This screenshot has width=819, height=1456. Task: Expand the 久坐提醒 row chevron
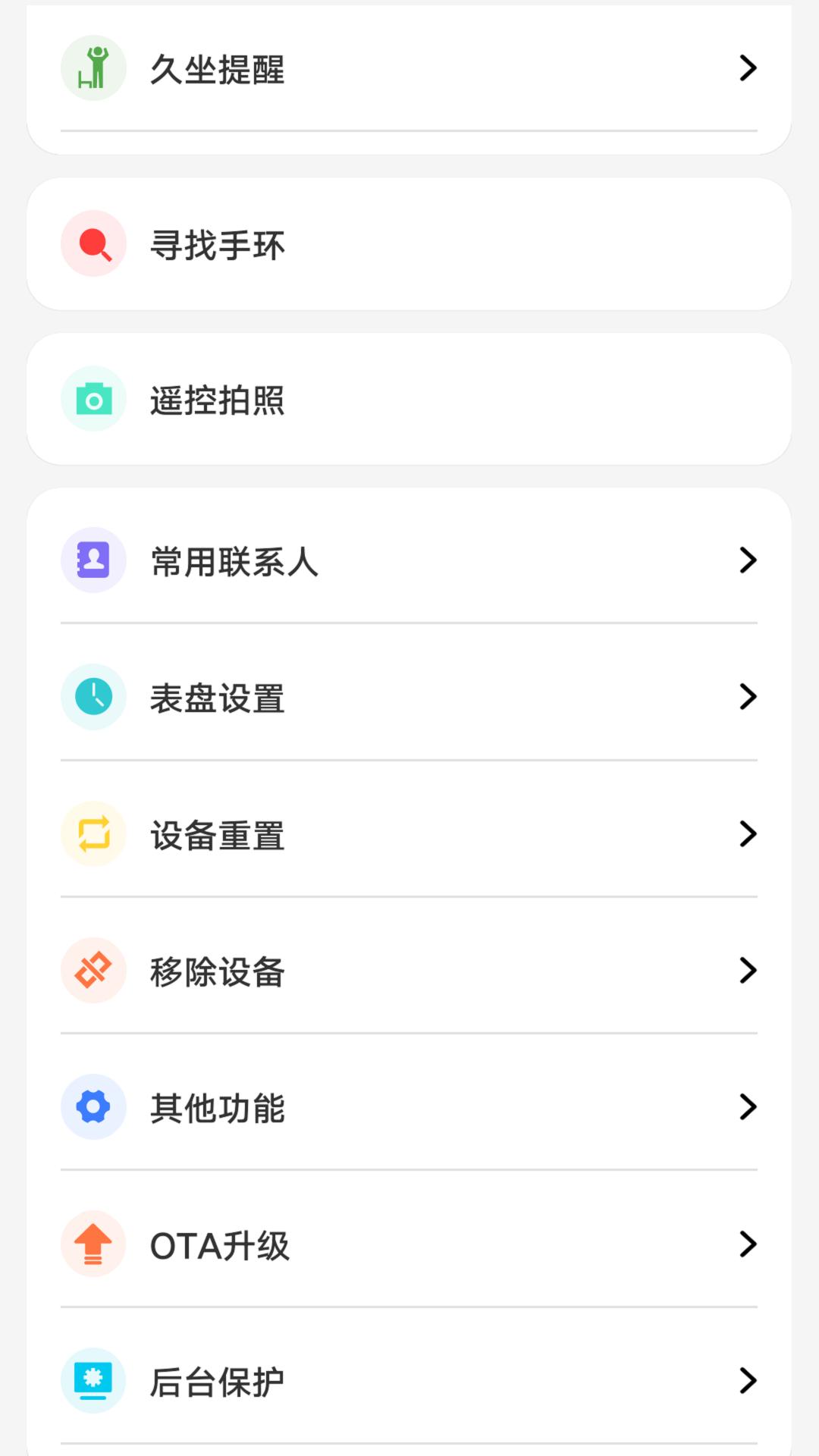[x=748, y=68]
